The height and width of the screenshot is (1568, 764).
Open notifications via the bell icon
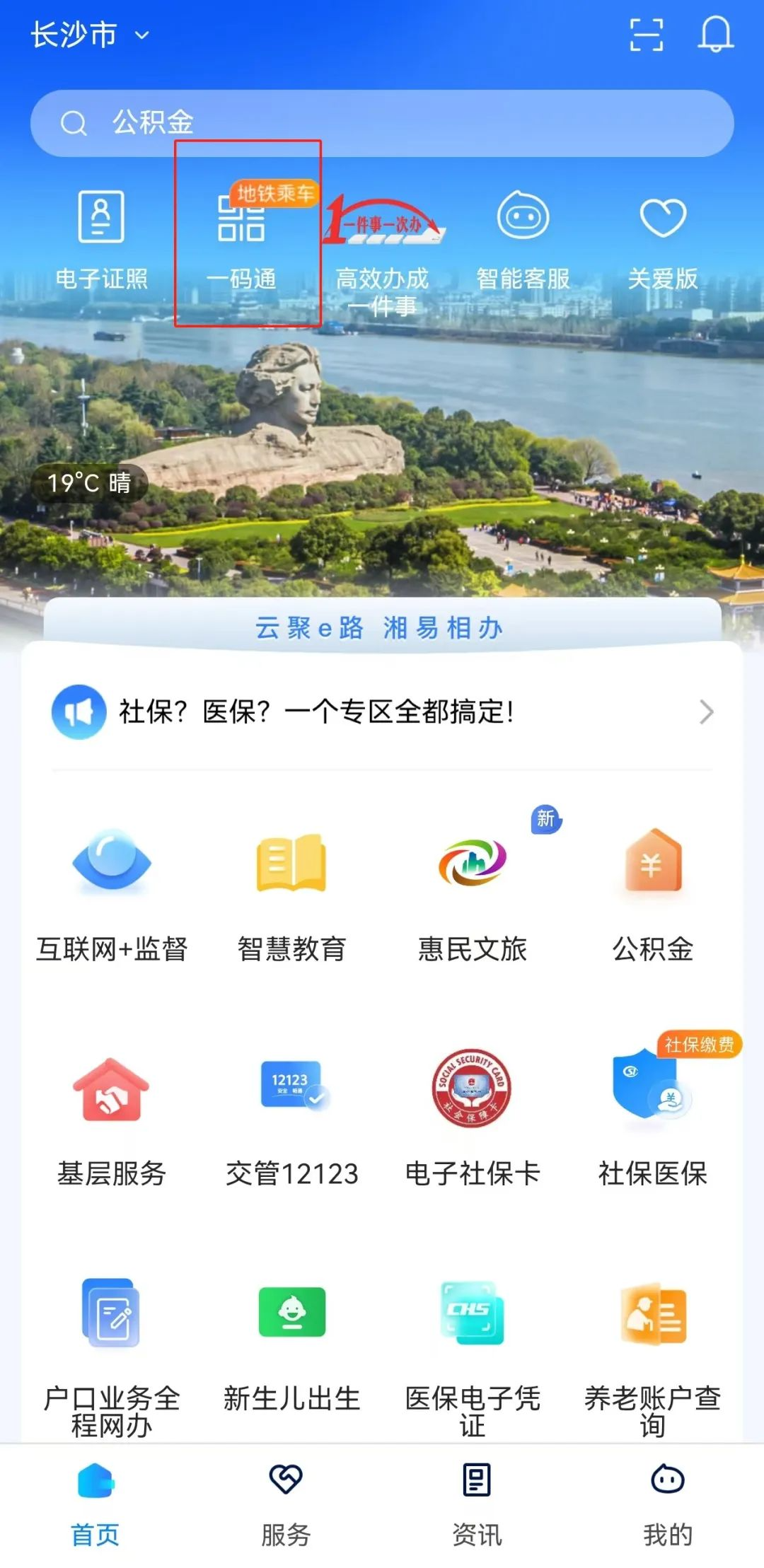716,35
